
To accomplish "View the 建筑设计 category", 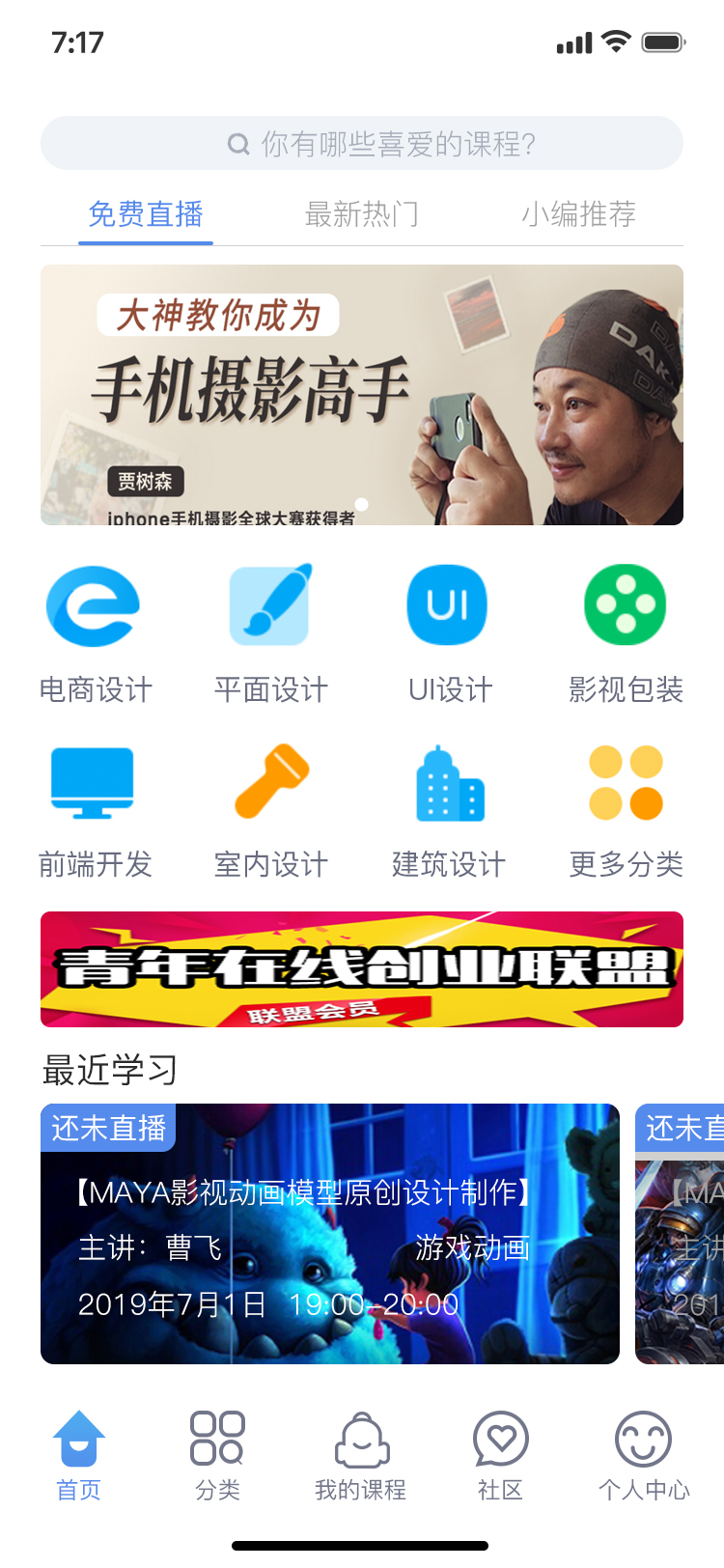I will (x=449, y=809).
